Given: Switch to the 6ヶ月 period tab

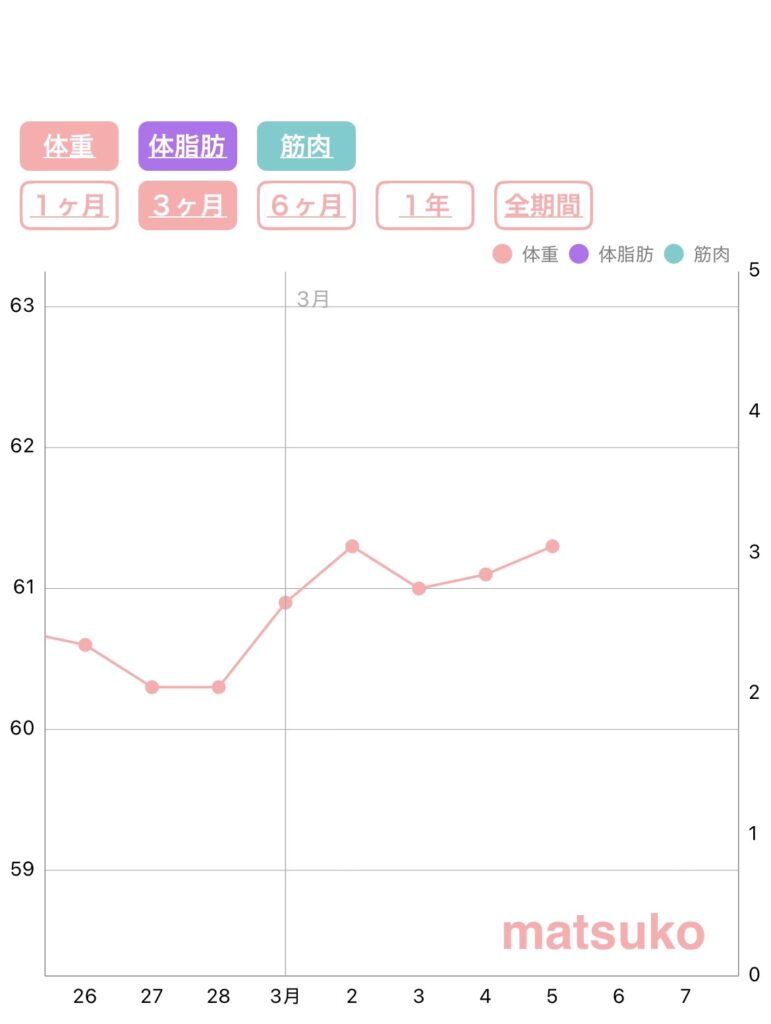Looking at the screenshot, I should (x=305, y=205).
